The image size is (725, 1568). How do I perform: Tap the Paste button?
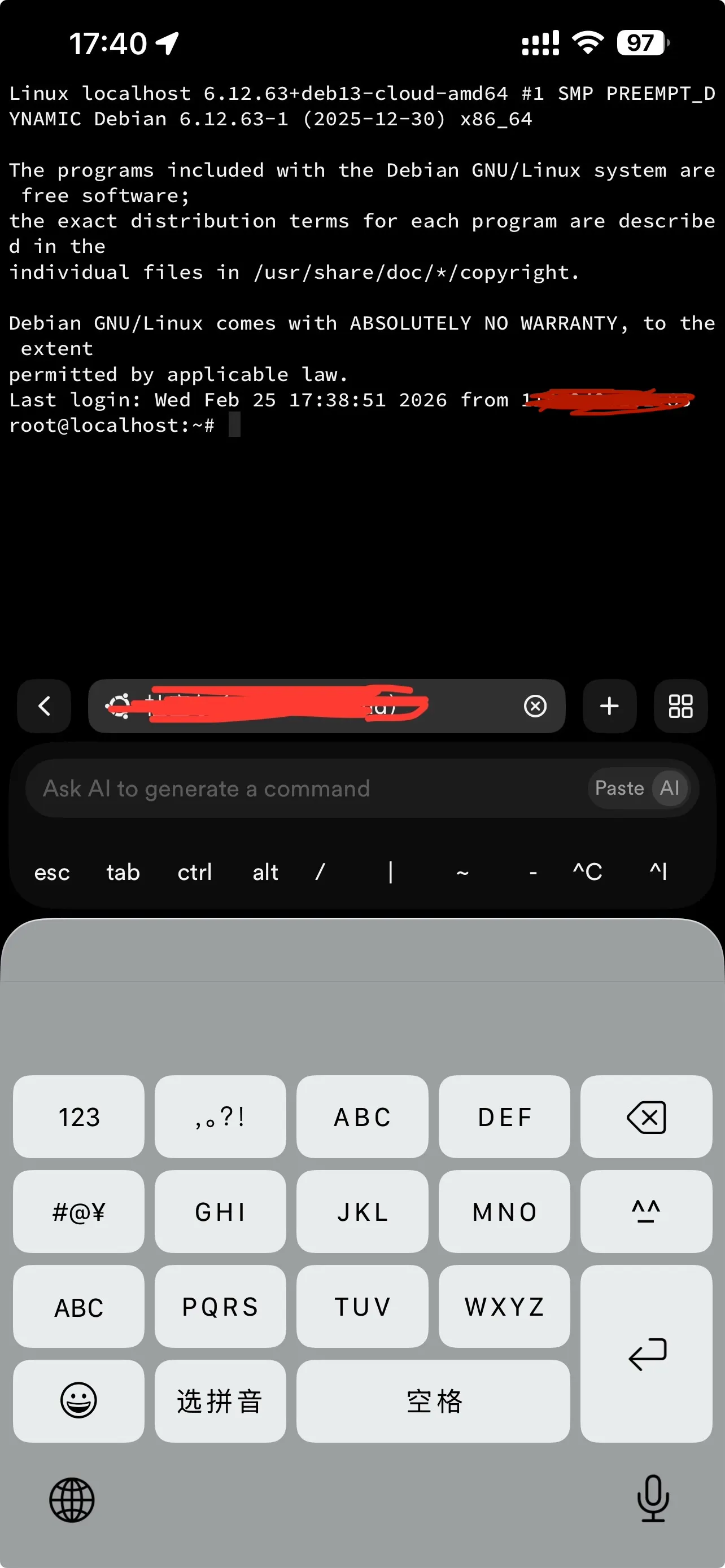coord(619,789)
